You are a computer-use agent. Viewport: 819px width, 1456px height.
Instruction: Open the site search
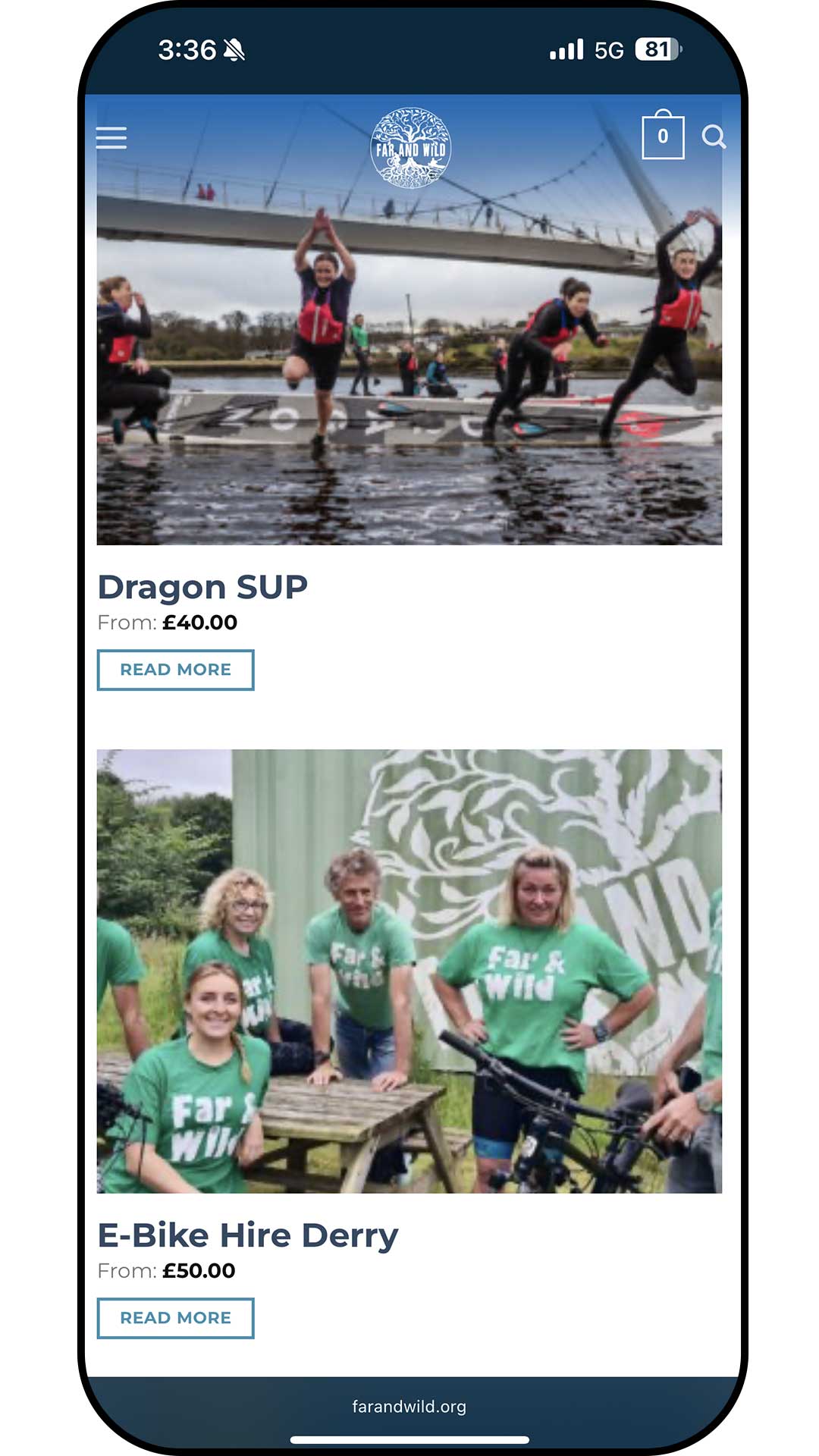coord(714,136)
